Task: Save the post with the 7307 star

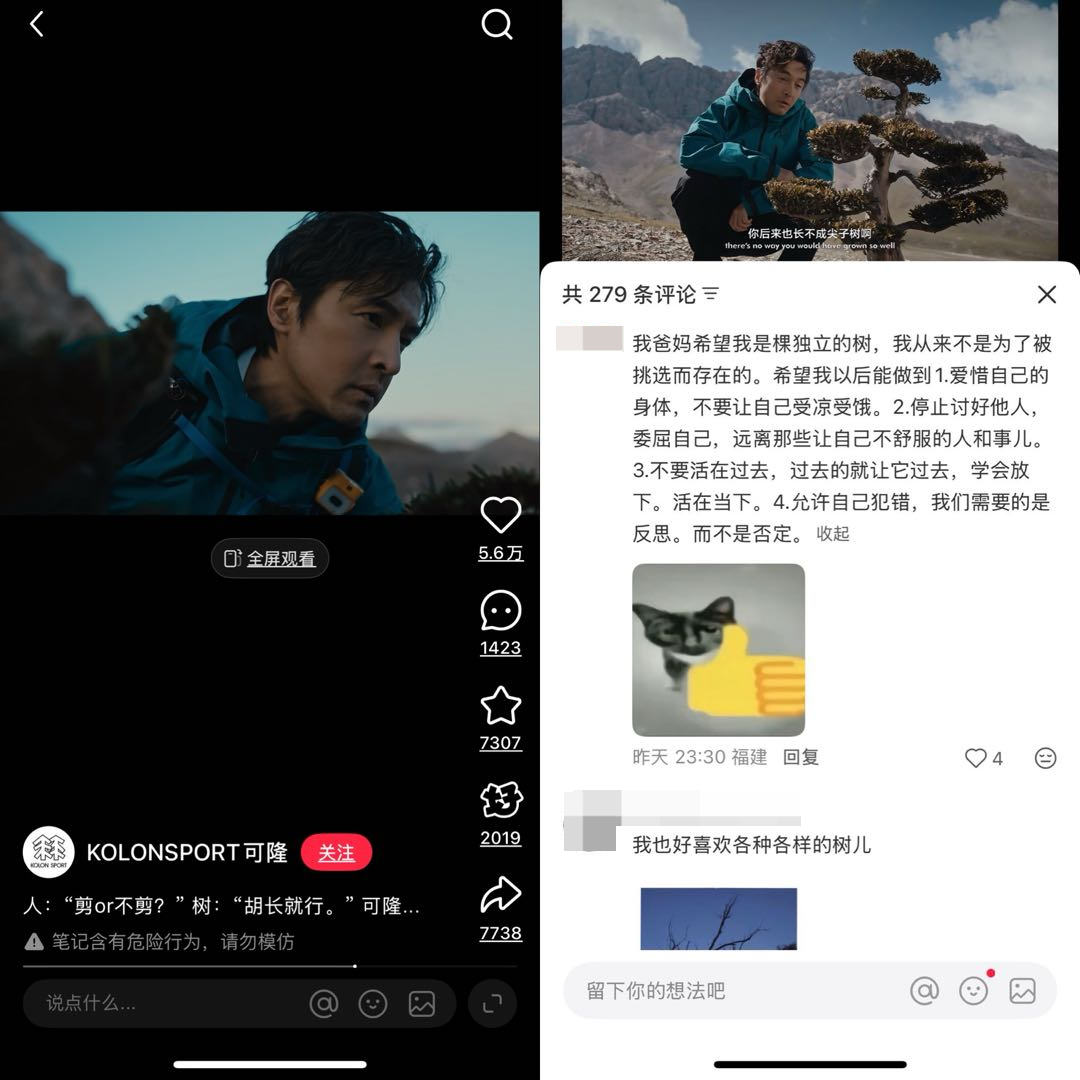Action: point(500,706)
